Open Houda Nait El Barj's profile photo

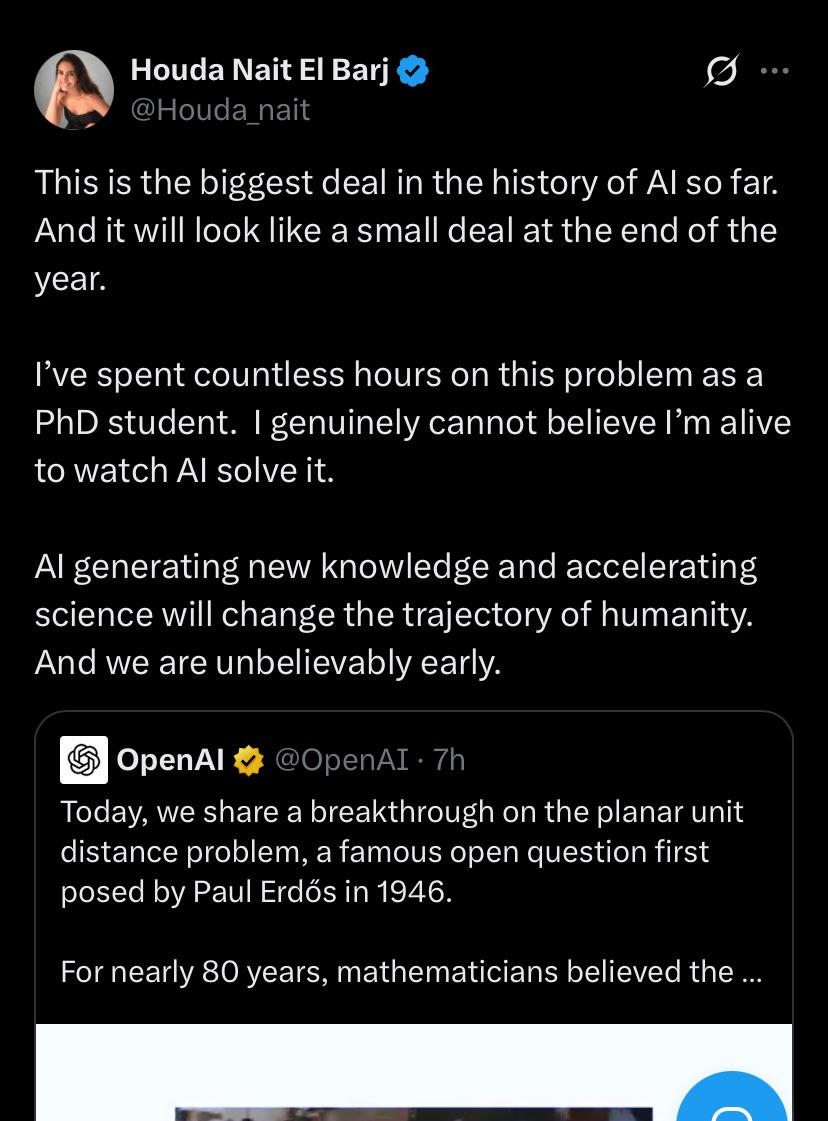point(74,90)
